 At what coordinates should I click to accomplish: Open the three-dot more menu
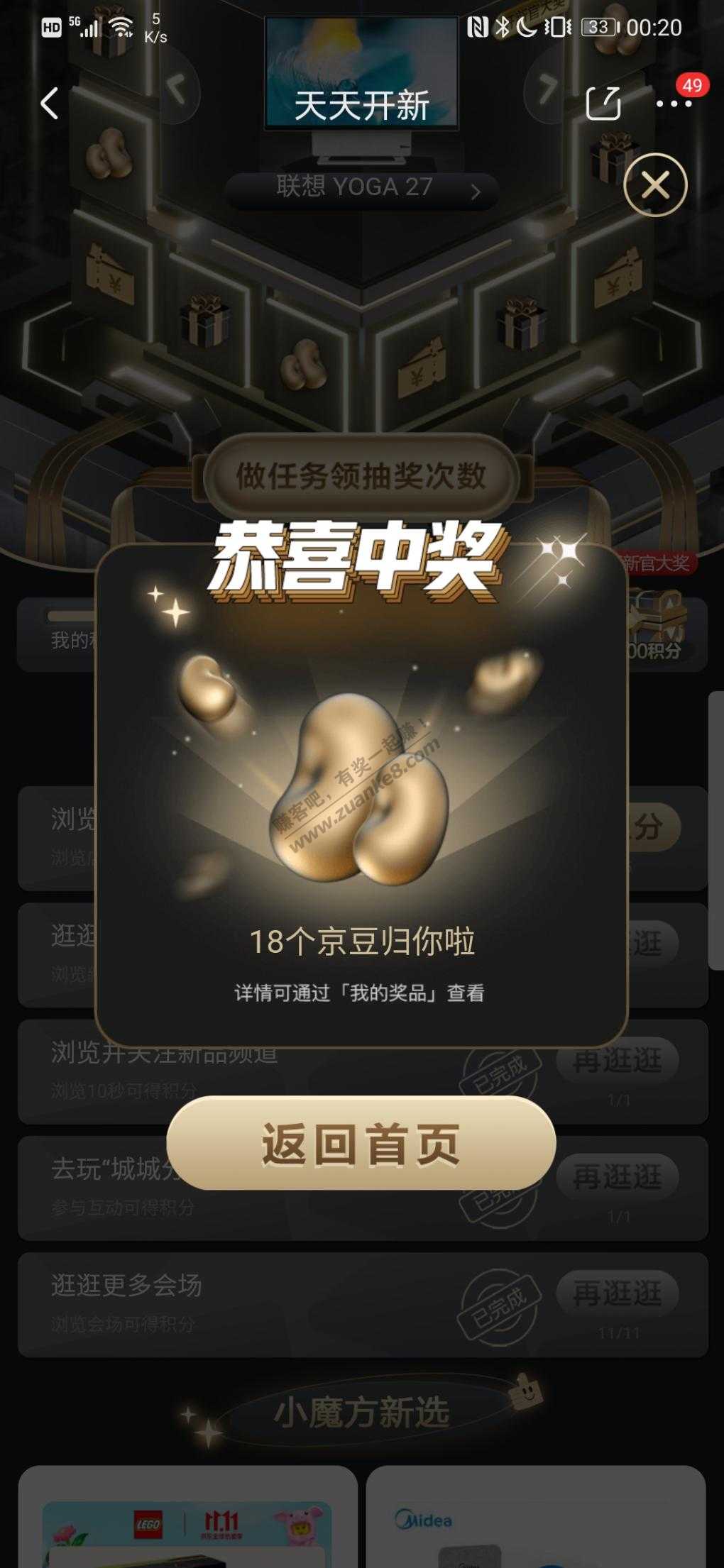pos(674,104)
